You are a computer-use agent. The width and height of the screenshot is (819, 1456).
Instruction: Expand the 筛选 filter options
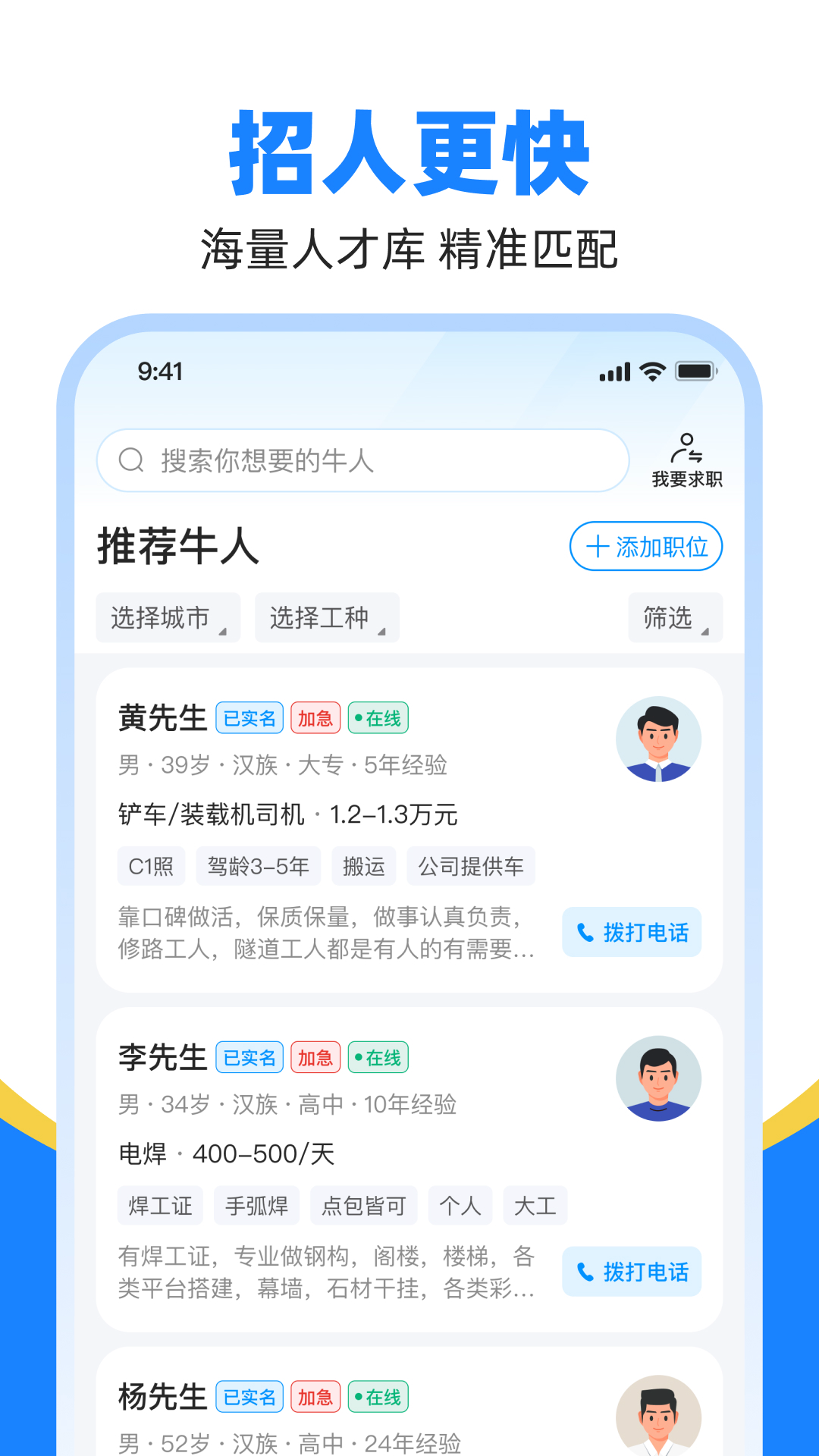click(x=674, y=618)
